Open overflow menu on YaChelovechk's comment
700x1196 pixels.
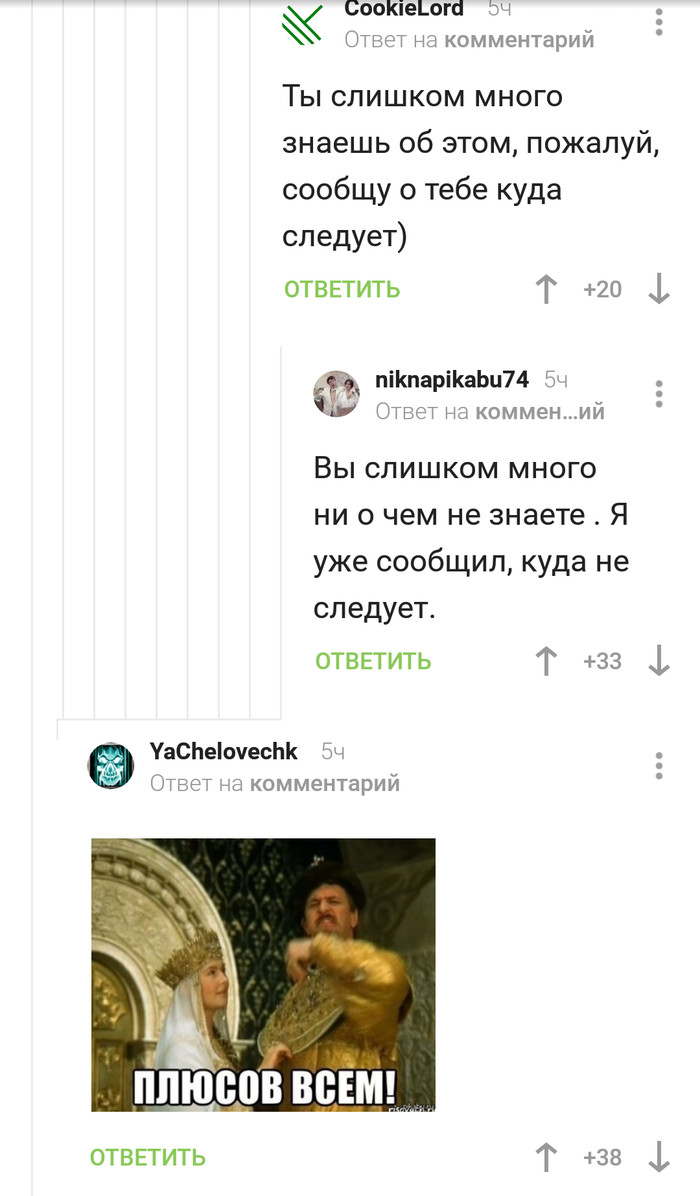[659, 765]
